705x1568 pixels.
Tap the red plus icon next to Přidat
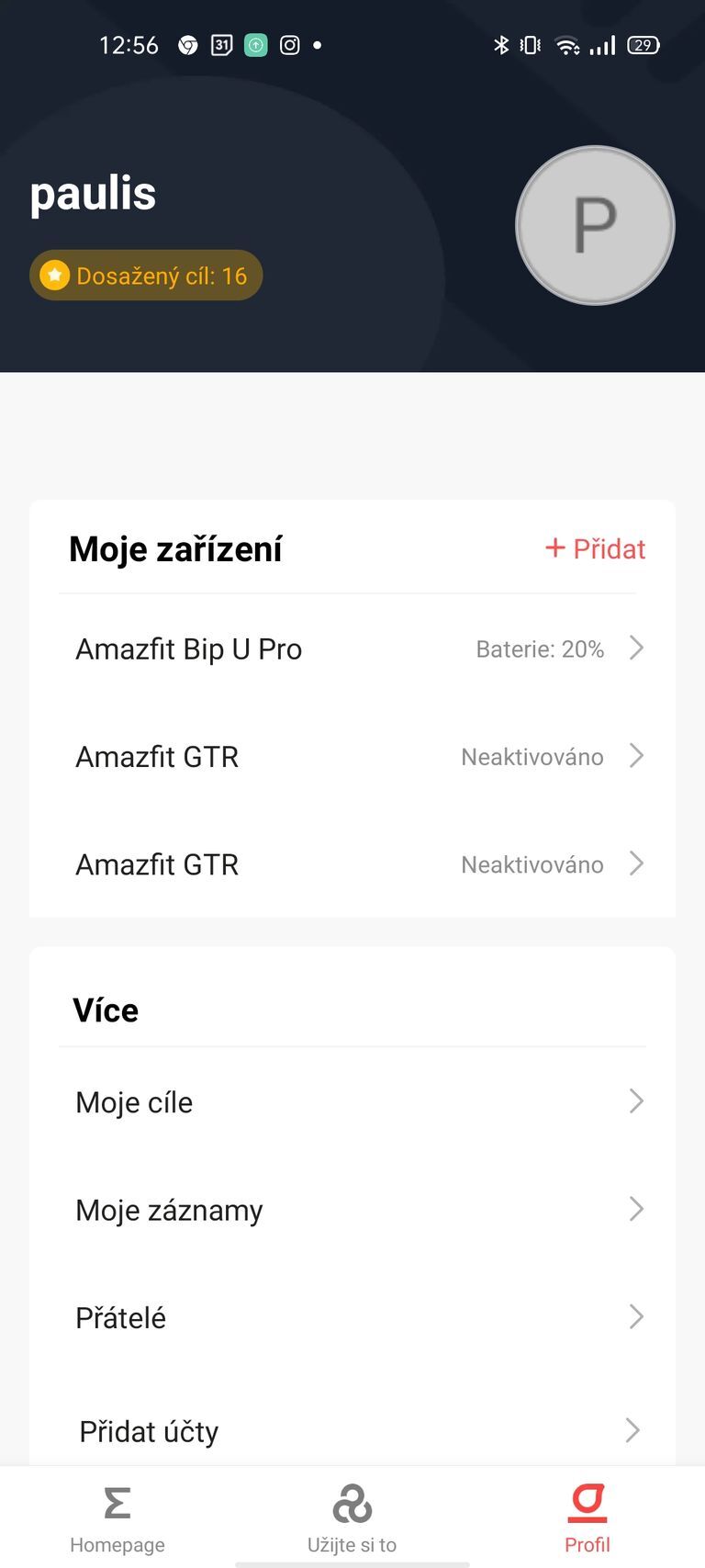point(556,548)
